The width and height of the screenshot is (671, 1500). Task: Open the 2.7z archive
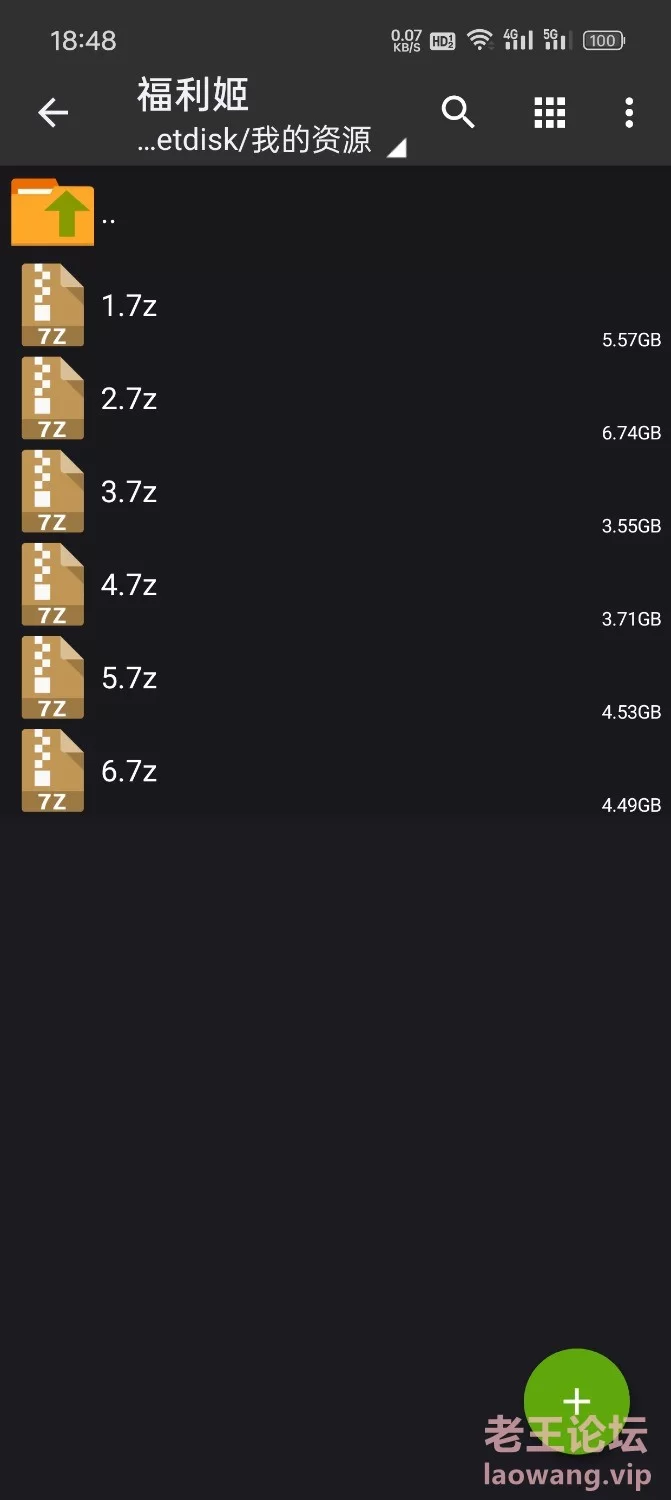tap(335, 399)
